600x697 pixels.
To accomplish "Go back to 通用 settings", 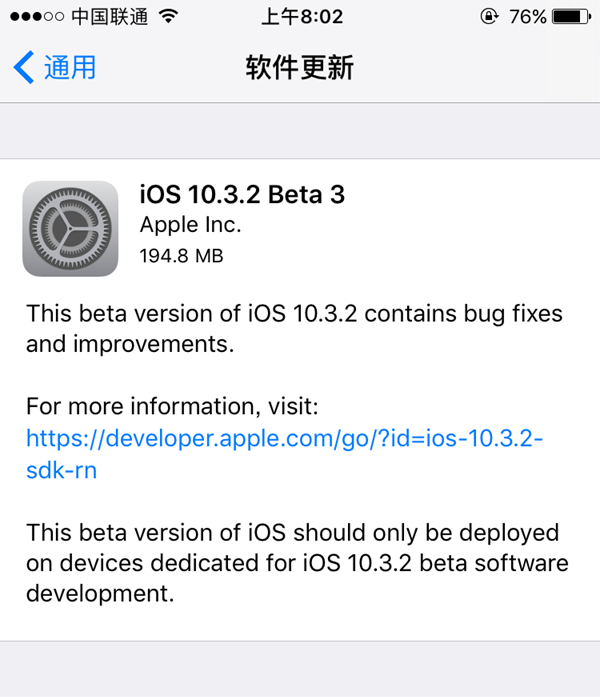I will pyautogui.click(x=55, y=67).
